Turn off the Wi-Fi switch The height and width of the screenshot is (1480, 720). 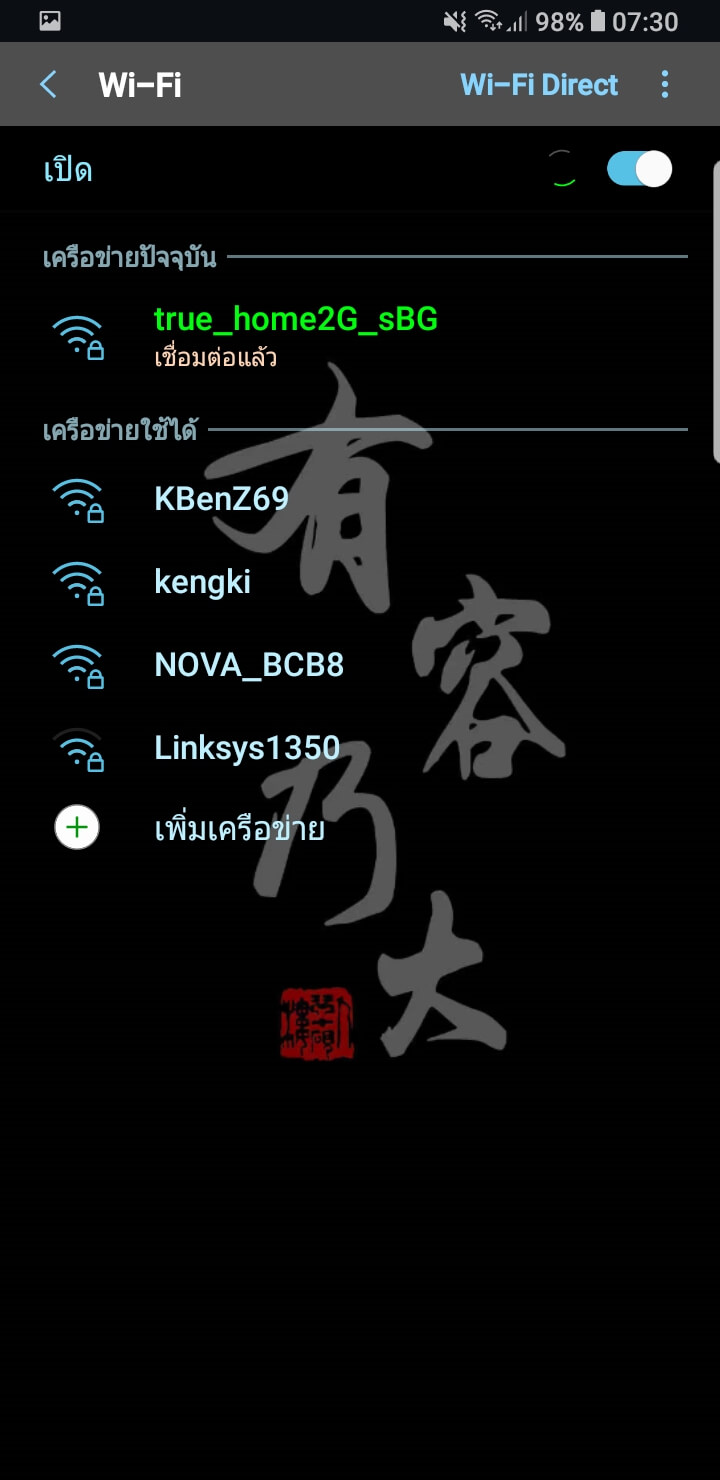[639, 169]
